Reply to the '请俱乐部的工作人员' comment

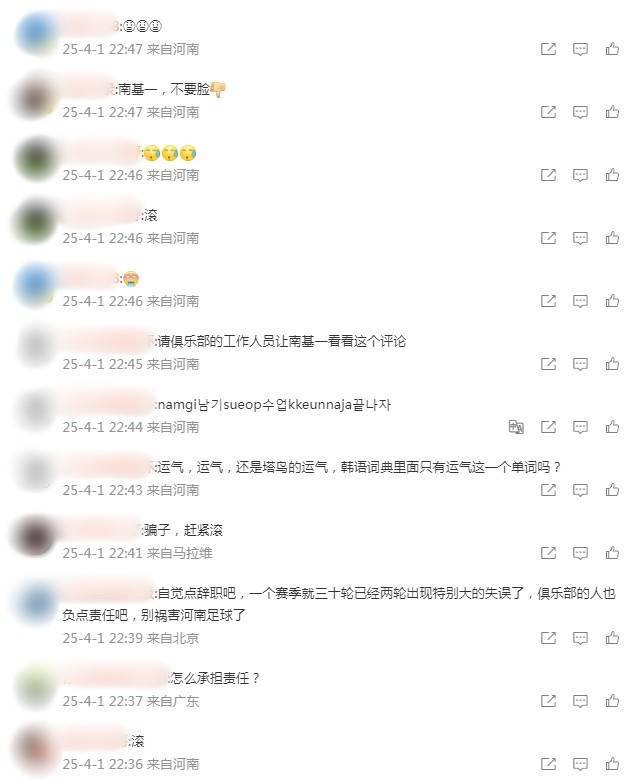[x=580, y=364]
